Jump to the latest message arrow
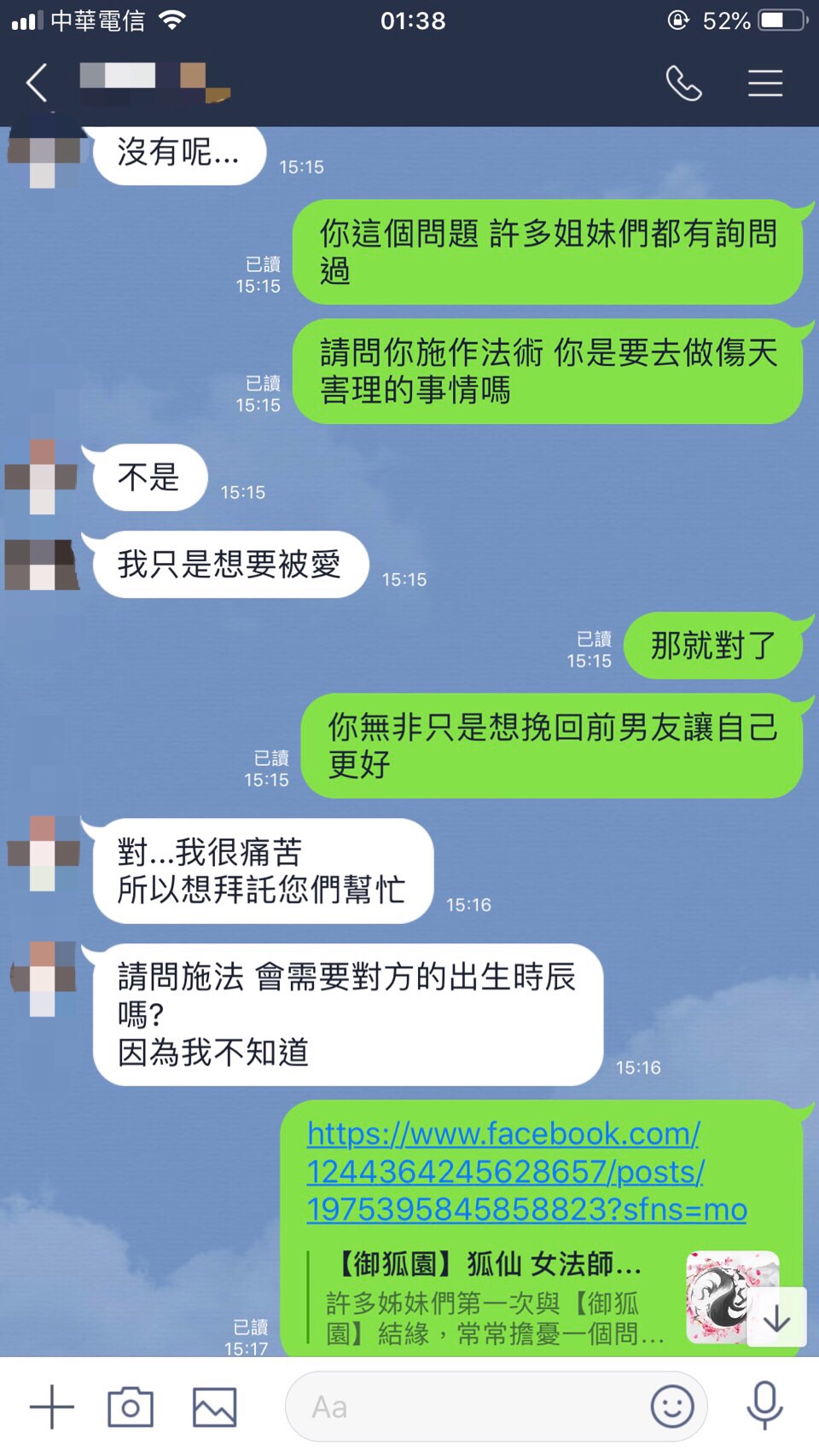819x1456 pixels. point(776,1318)
